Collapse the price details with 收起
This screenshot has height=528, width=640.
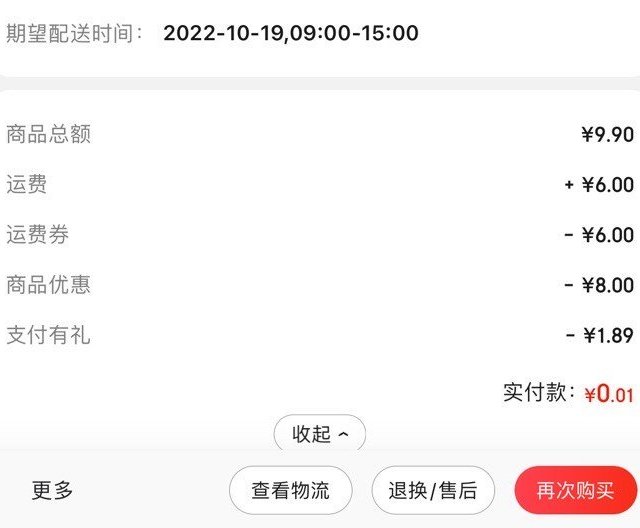coord(320,434)
